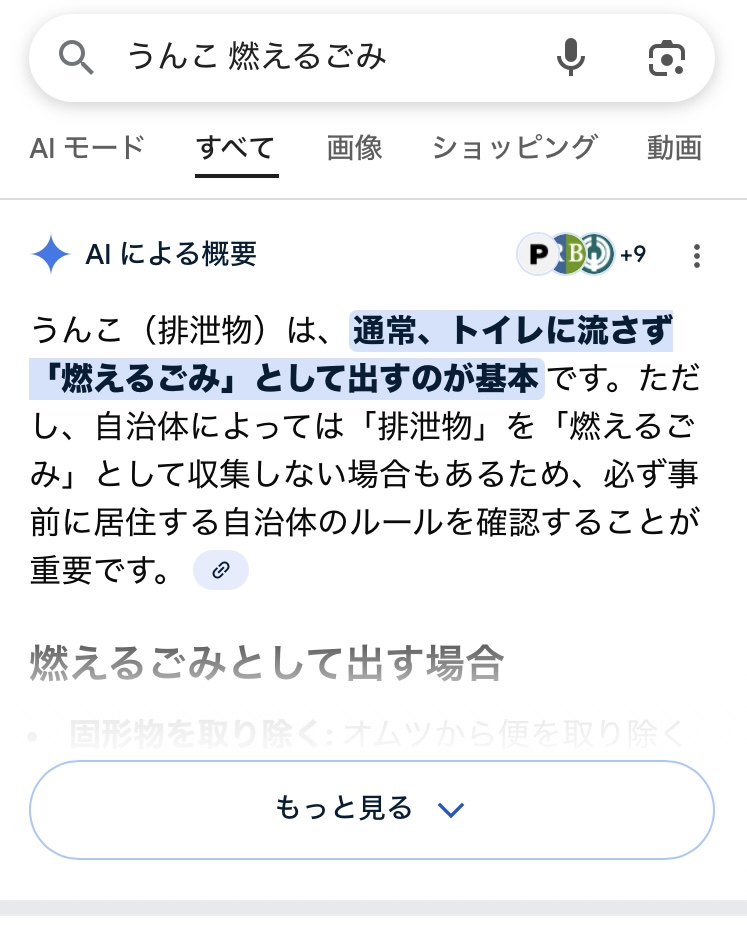Expand the overview with もっと見る
747x925 pixels.
[372, 809]
